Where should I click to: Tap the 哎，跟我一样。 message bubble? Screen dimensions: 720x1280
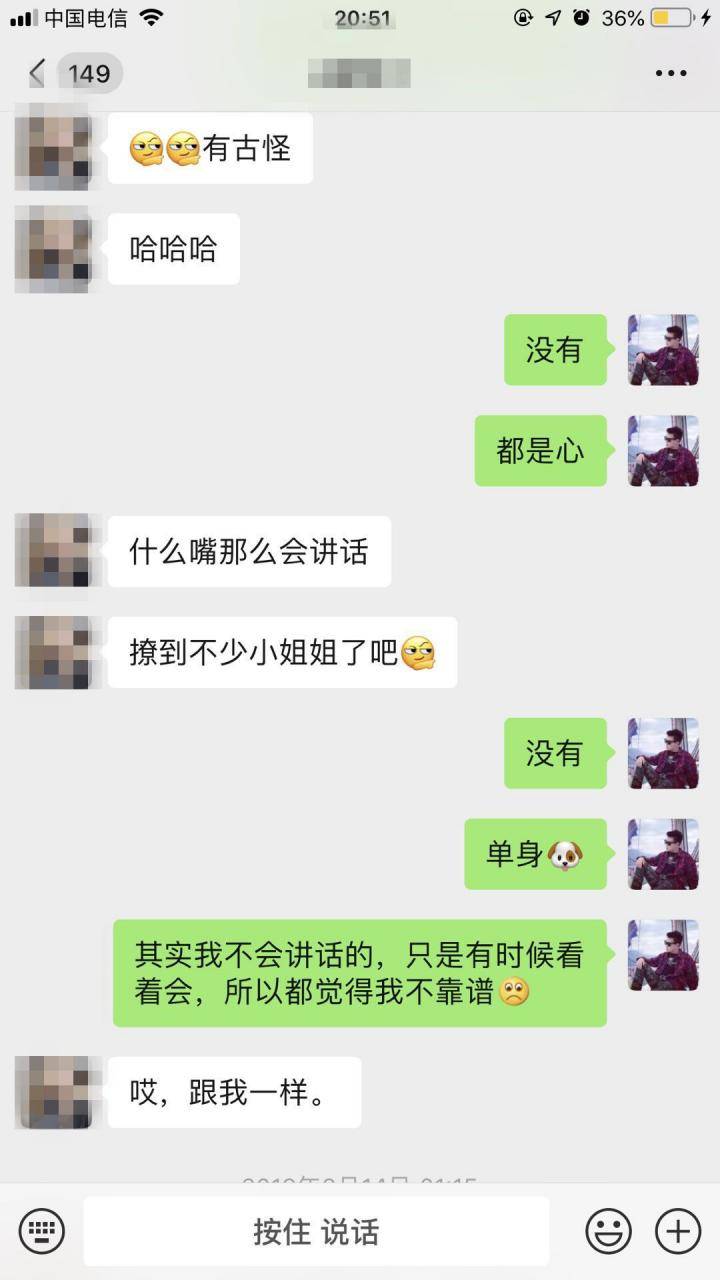click(234, 1092)
